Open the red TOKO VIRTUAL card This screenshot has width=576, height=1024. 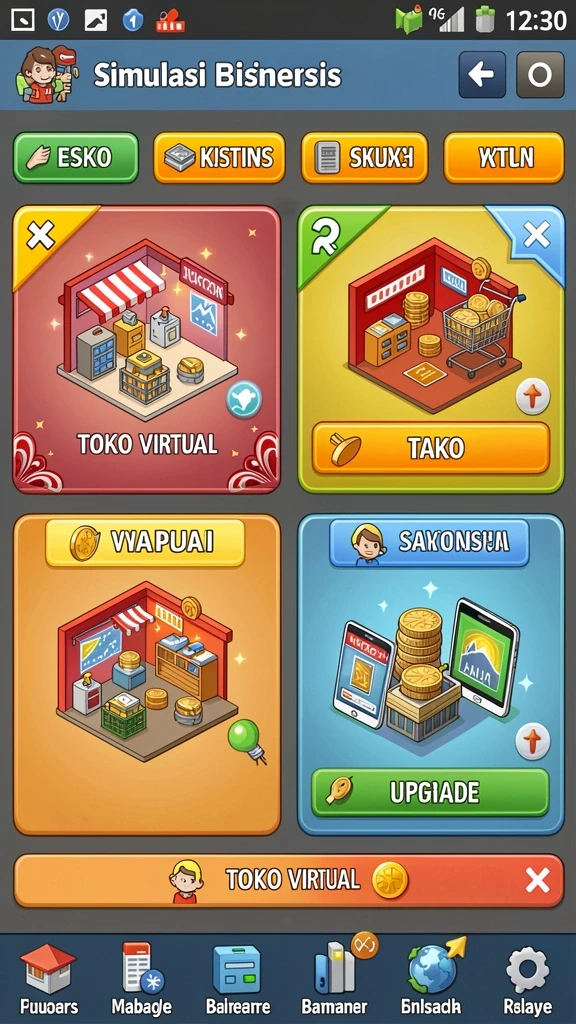[x=147, y=349]
